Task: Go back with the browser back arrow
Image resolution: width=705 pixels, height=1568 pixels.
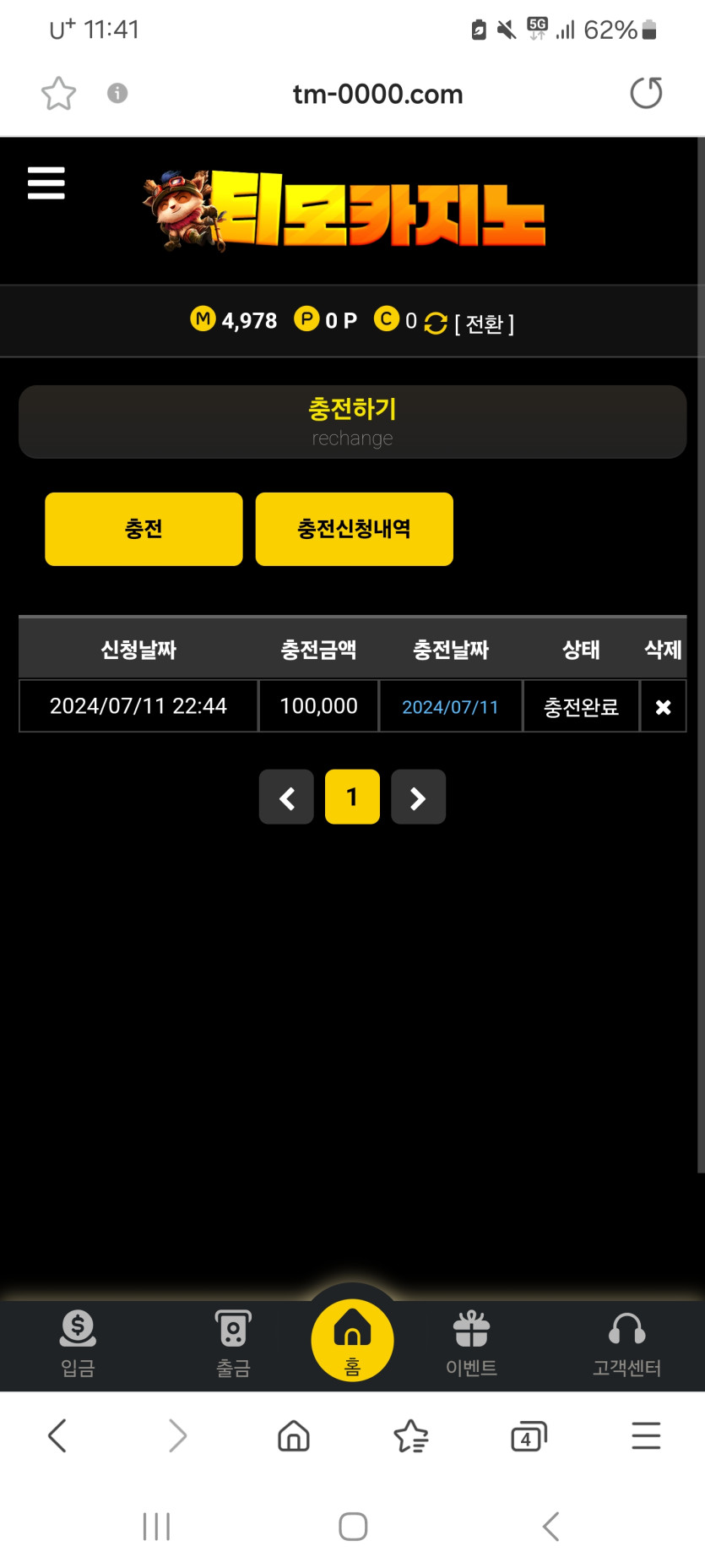Action: click(57, 1436)
